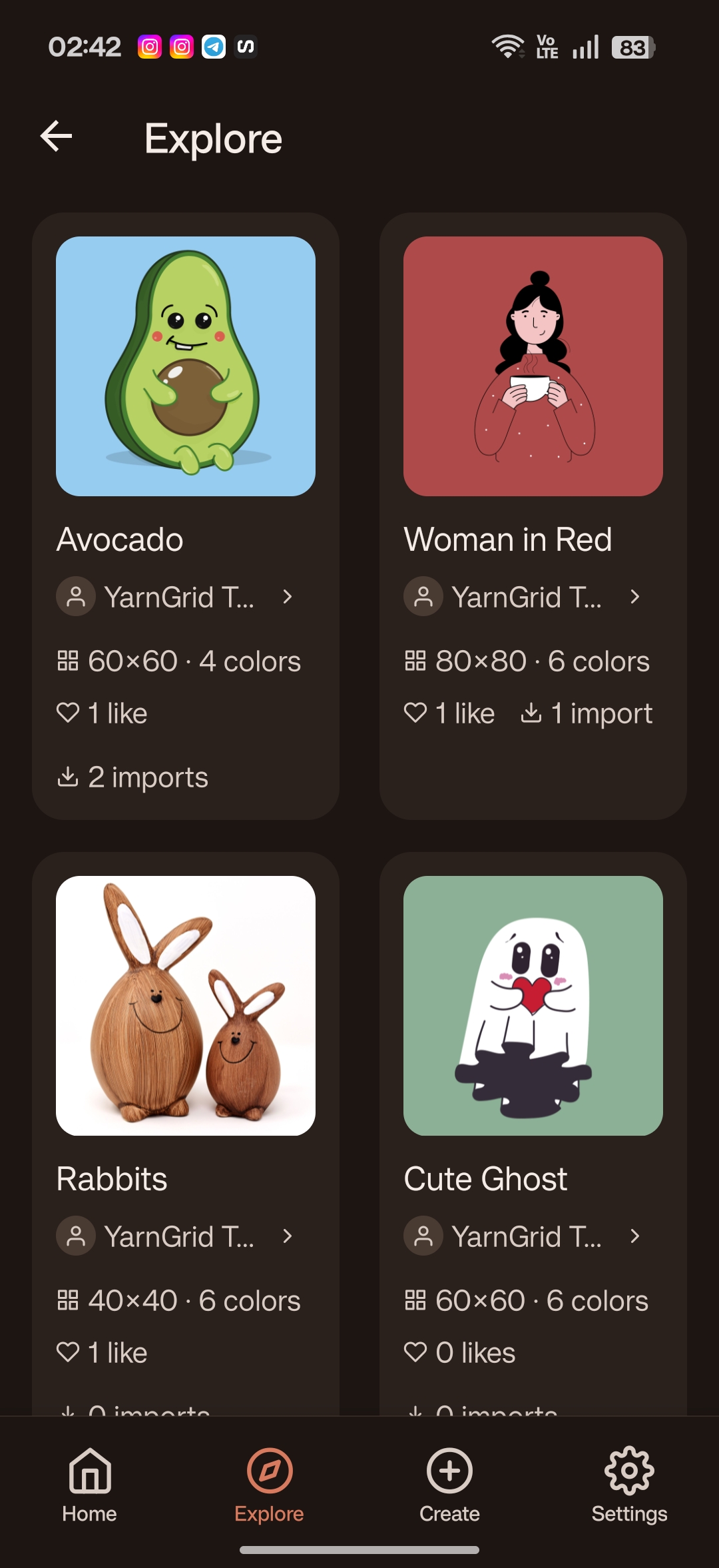Open the Avocado pattern card
This screenshot has height=1568, width=719.
(186, 516)
